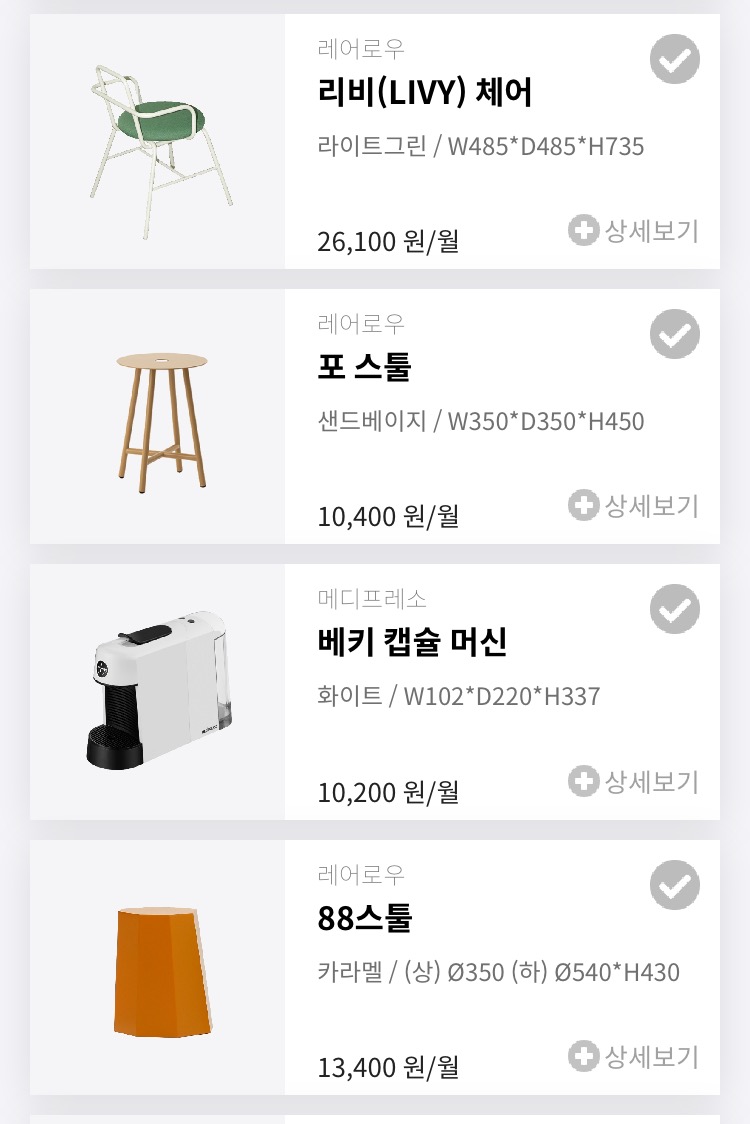Viewport: 750px width, 1124px height.
Task: Tap the white capsule machine image
Action: pyautogui.click(x=160, y=692)
